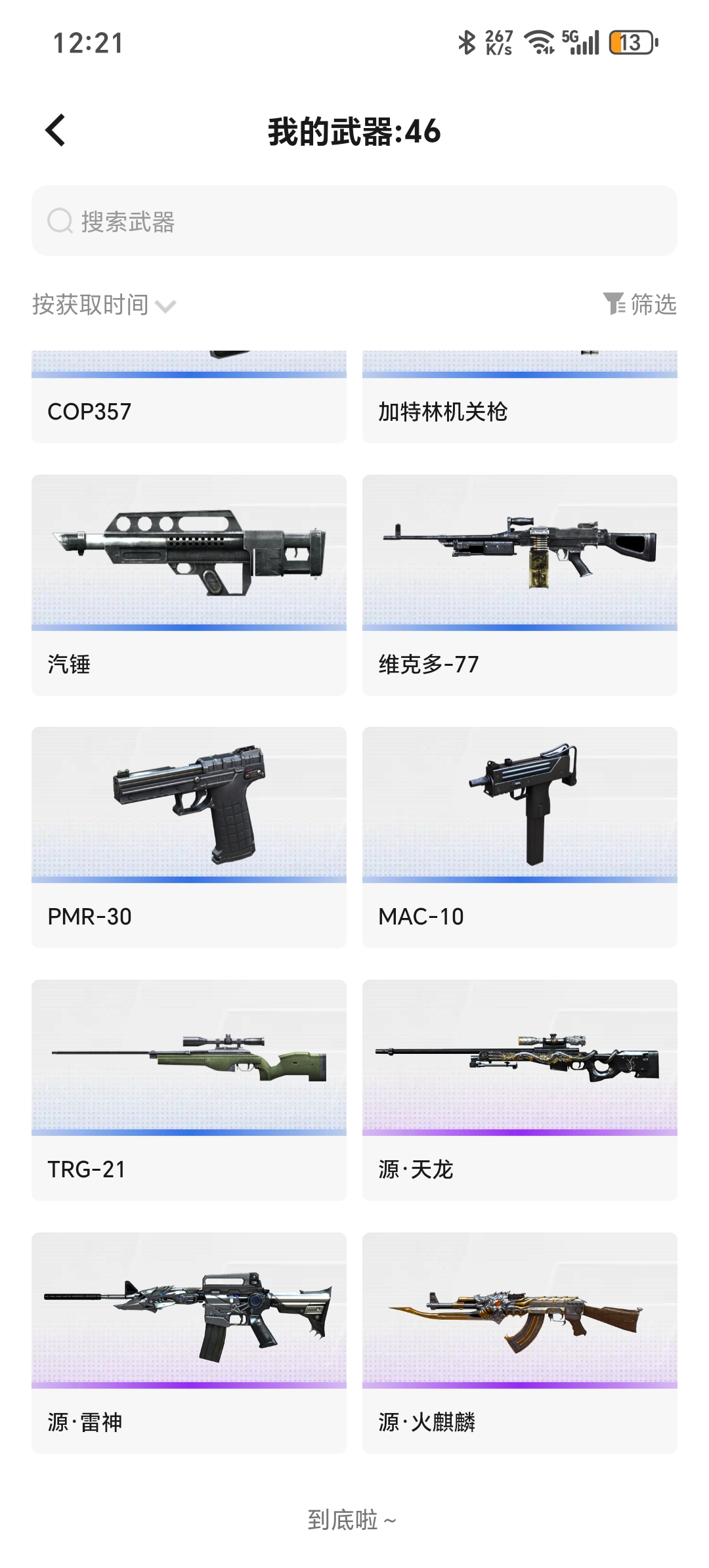View the MAC-10 weapon card
709x1568 pixels.
point(519,837)
